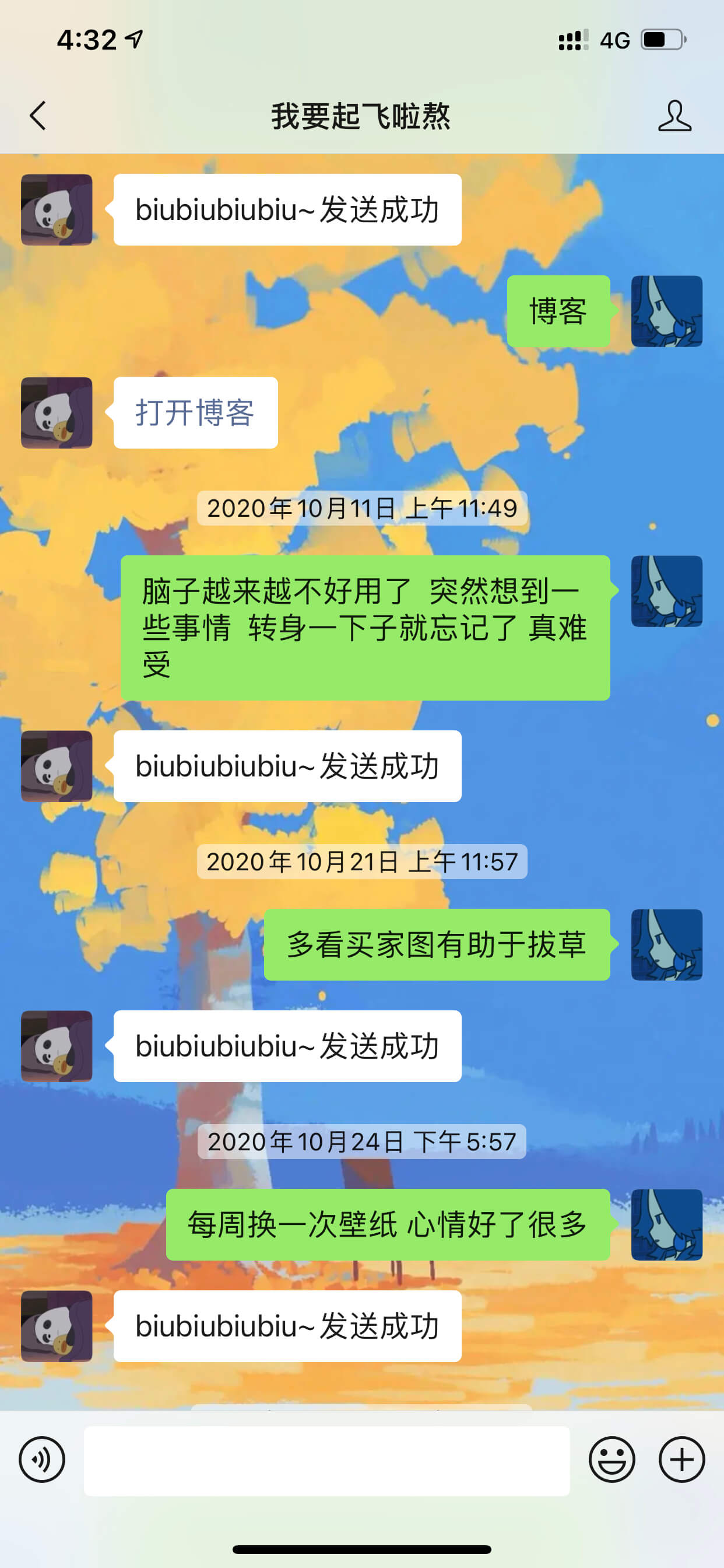The image size is (724, 1568).
Task: Open the account profile icon
Action: pos(674,116)
